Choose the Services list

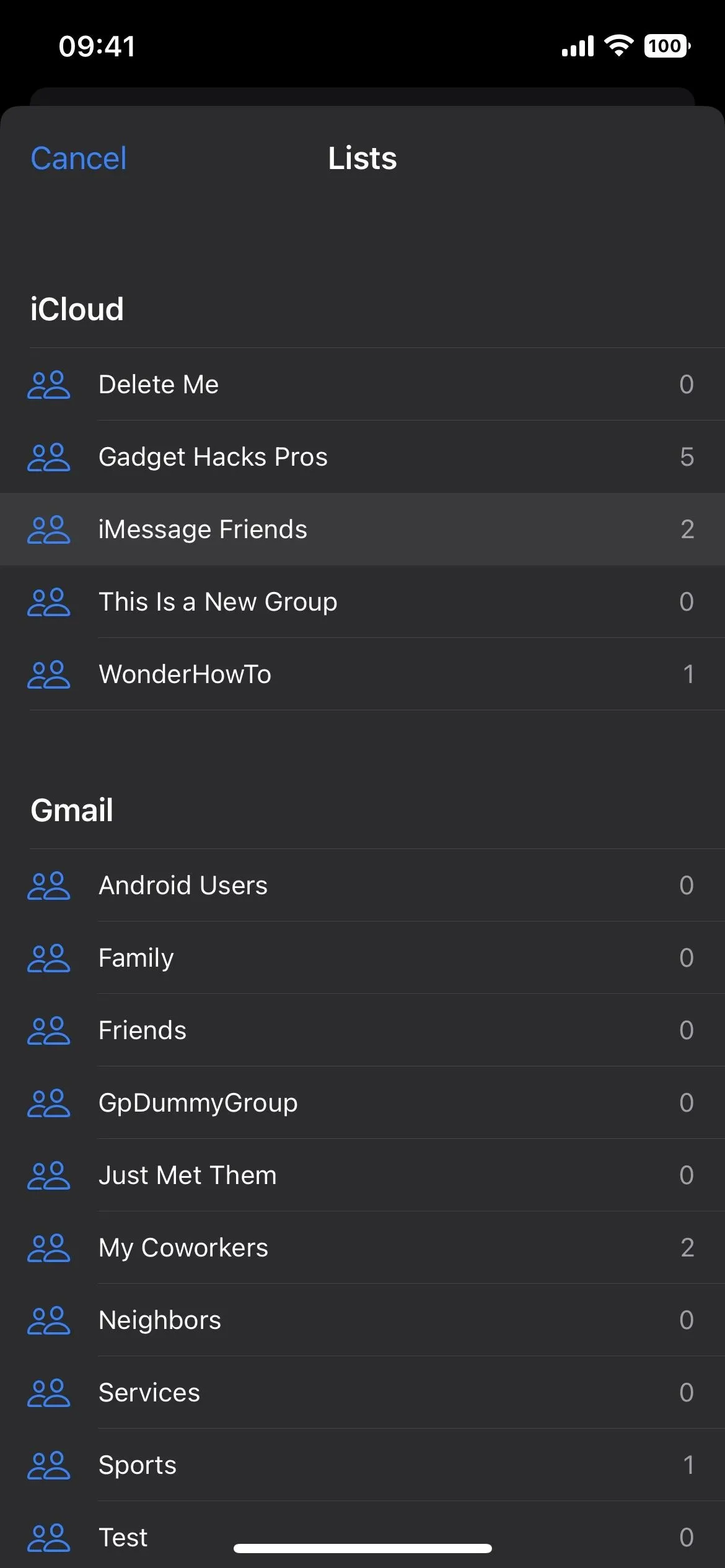(362, 1393)
